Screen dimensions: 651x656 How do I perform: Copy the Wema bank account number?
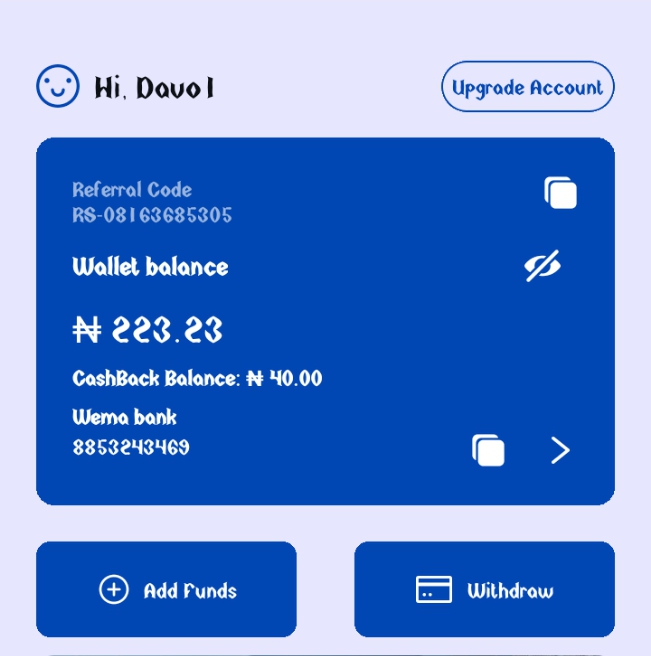488,450
